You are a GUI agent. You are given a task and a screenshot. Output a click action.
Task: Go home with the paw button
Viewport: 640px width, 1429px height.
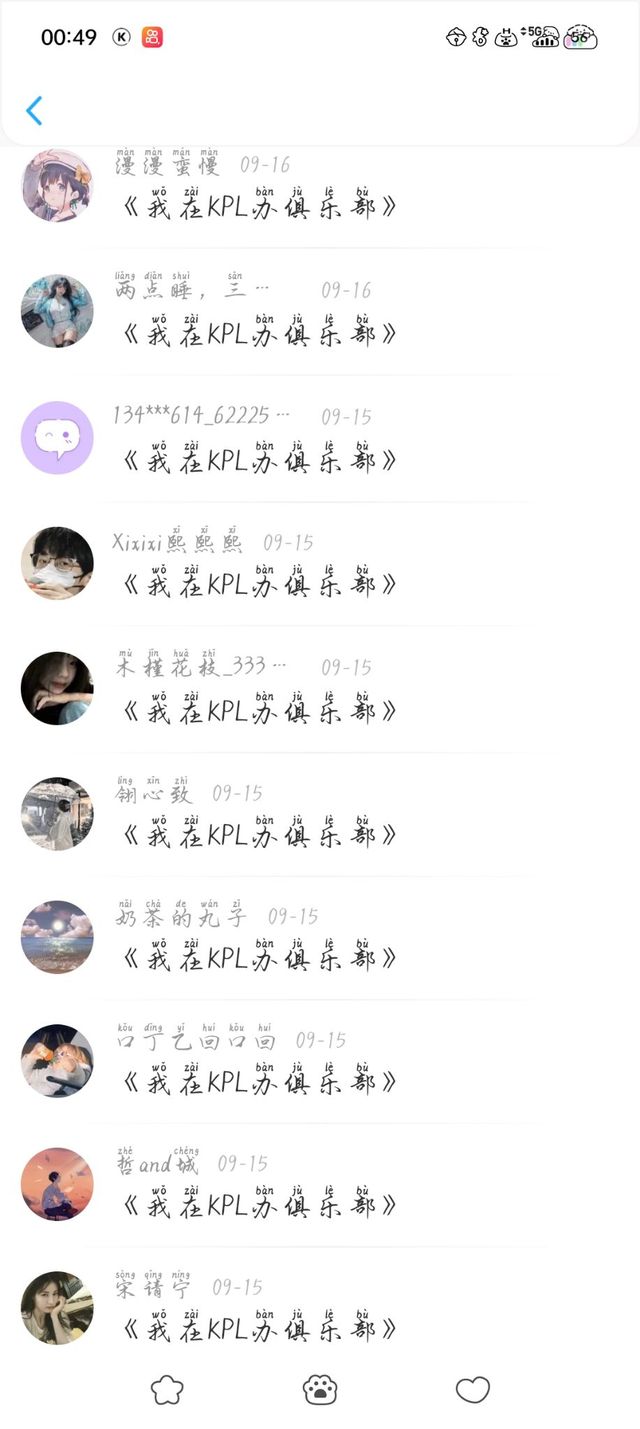[x=320, y=1390]
